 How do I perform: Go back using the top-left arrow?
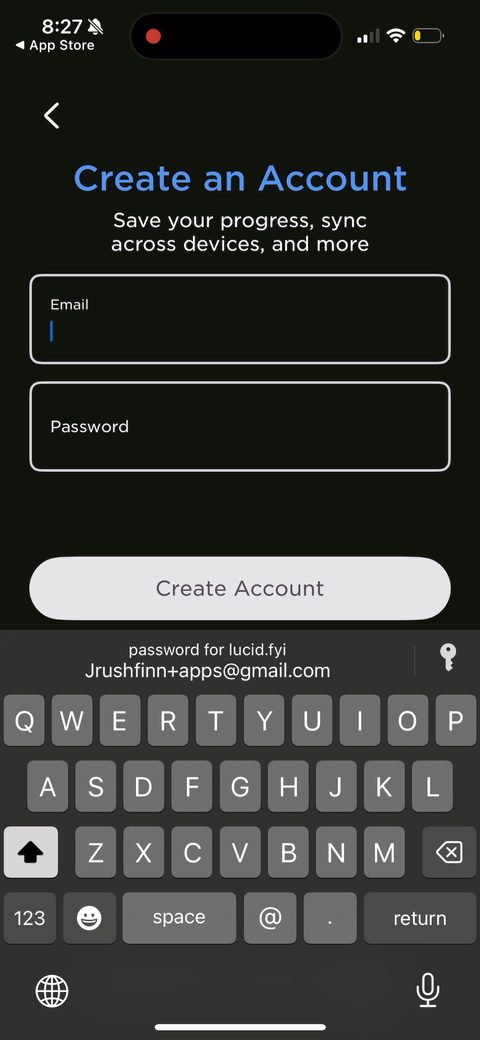click(x=52, y=115)
